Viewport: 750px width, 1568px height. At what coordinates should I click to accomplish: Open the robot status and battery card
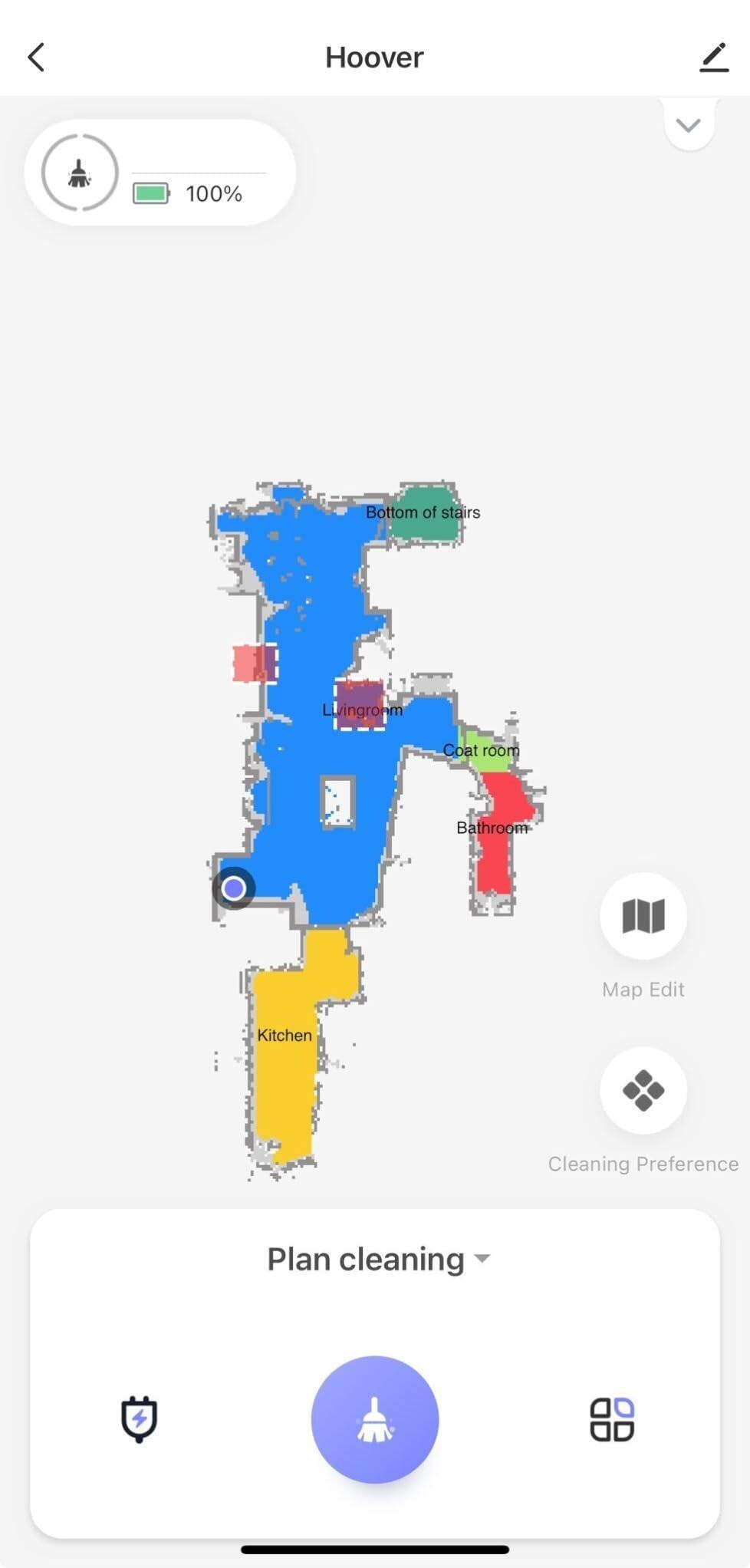tap(160, 173)
